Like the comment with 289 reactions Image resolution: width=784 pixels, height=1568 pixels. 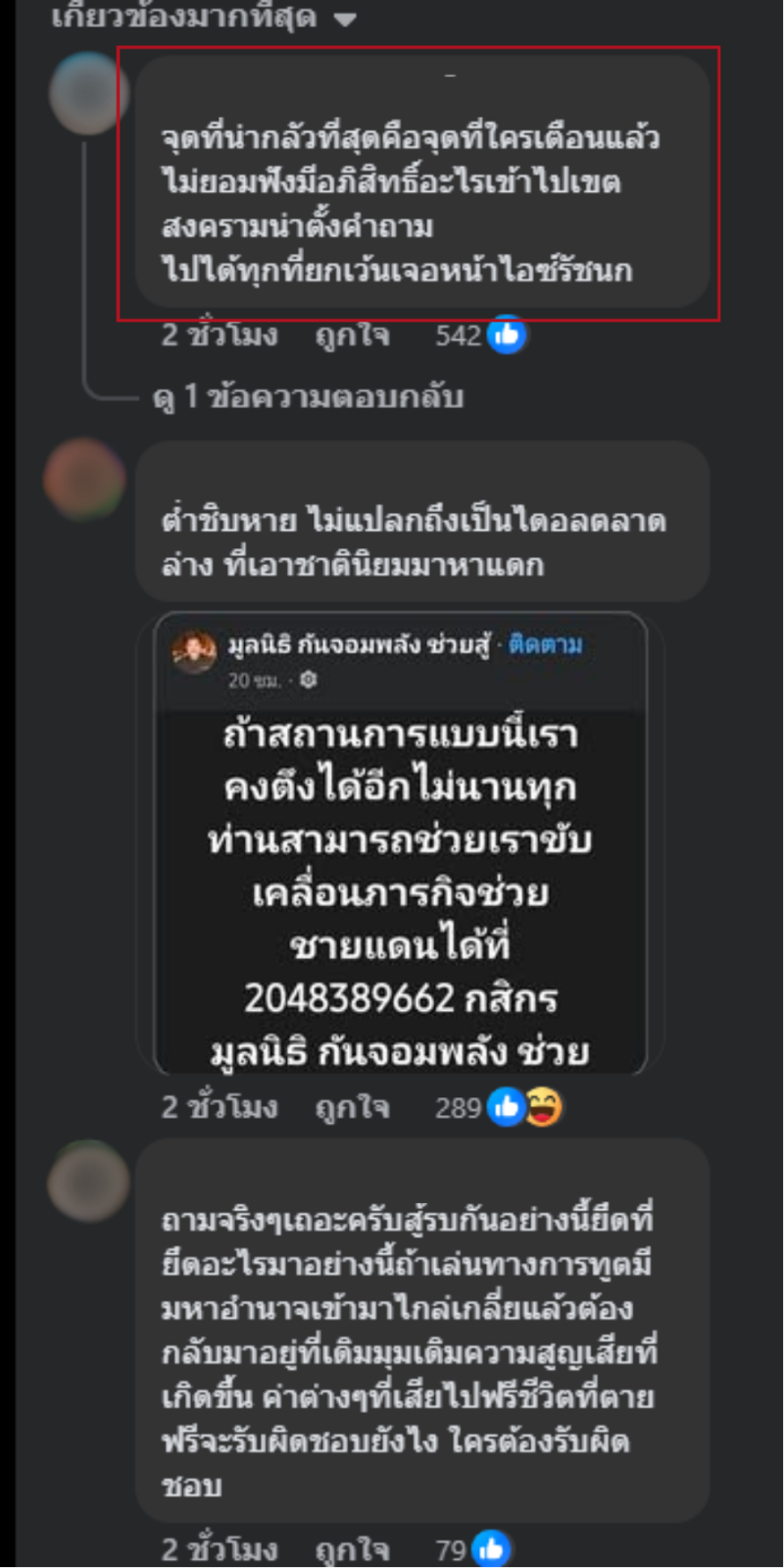tap(352, 1107)
